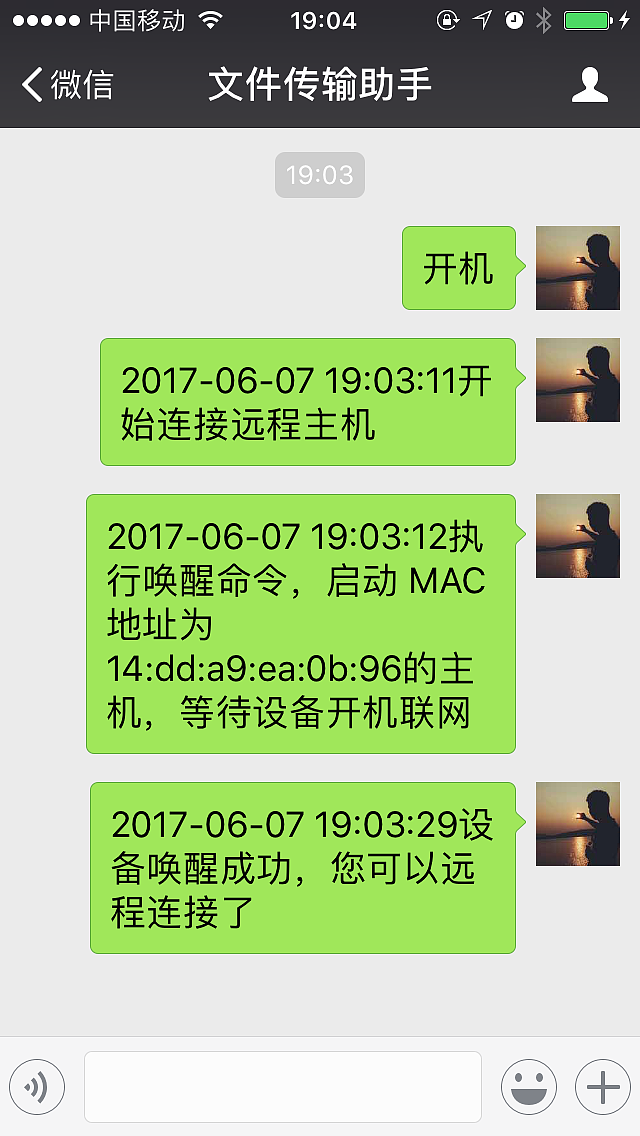Open the plus attachment menu

click(602, 1086)
